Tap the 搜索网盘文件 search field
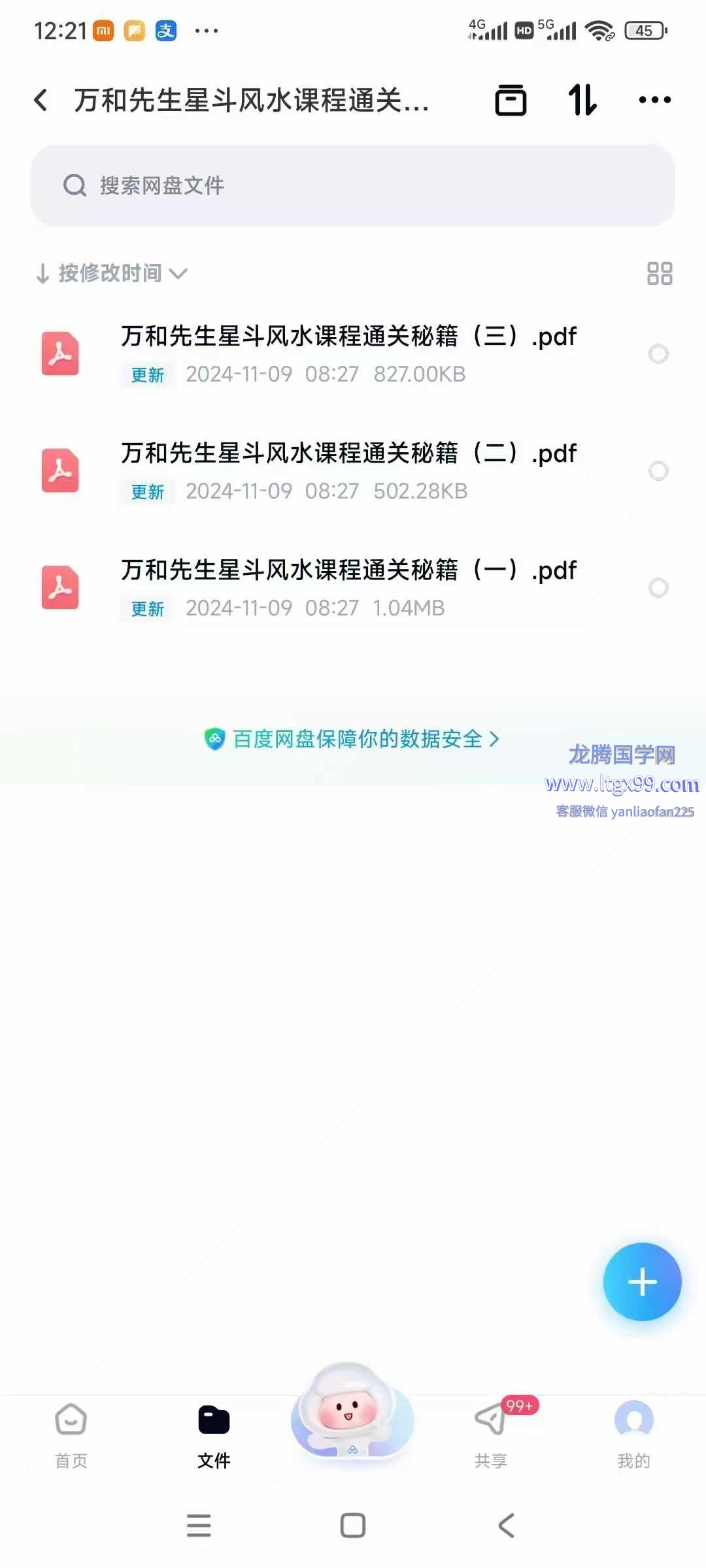The image size is (706, 1568). 353,186
